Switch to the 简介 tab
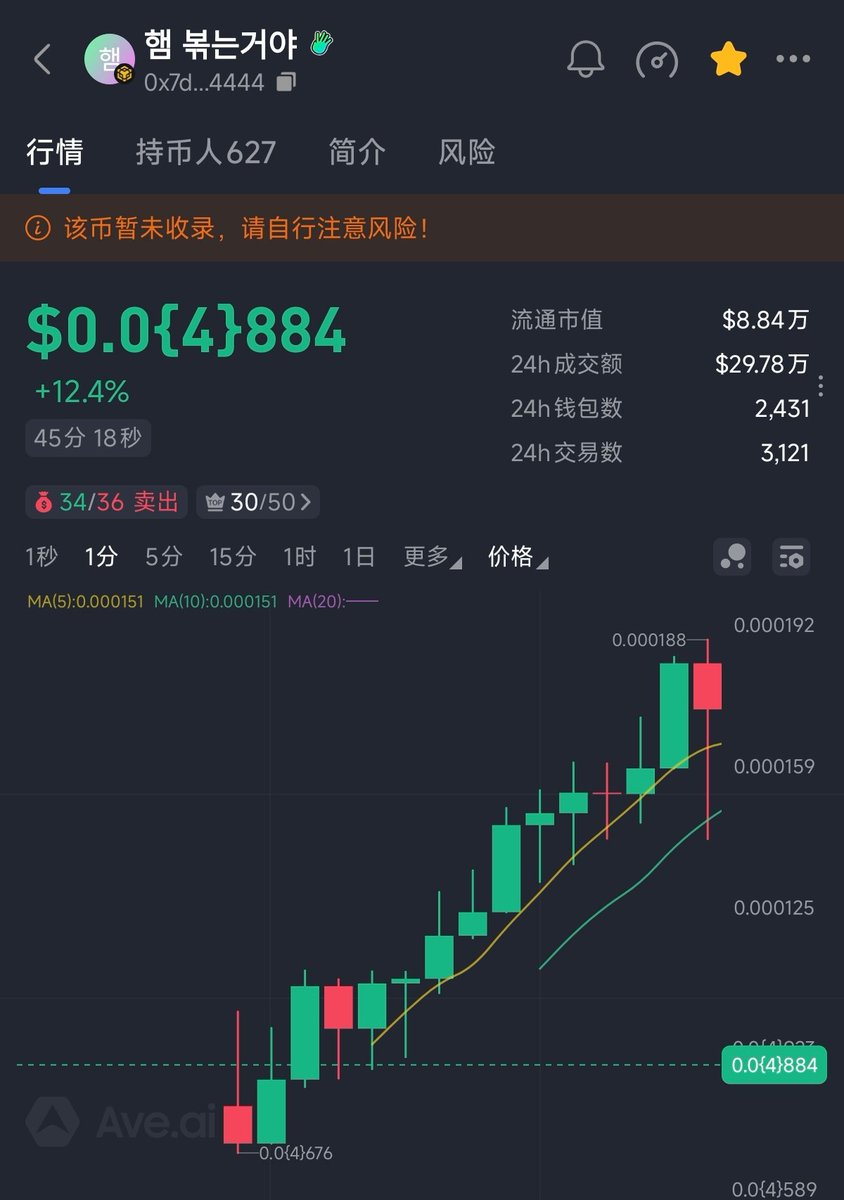Screen dimensions: 844x1200 tap(357, 152)
